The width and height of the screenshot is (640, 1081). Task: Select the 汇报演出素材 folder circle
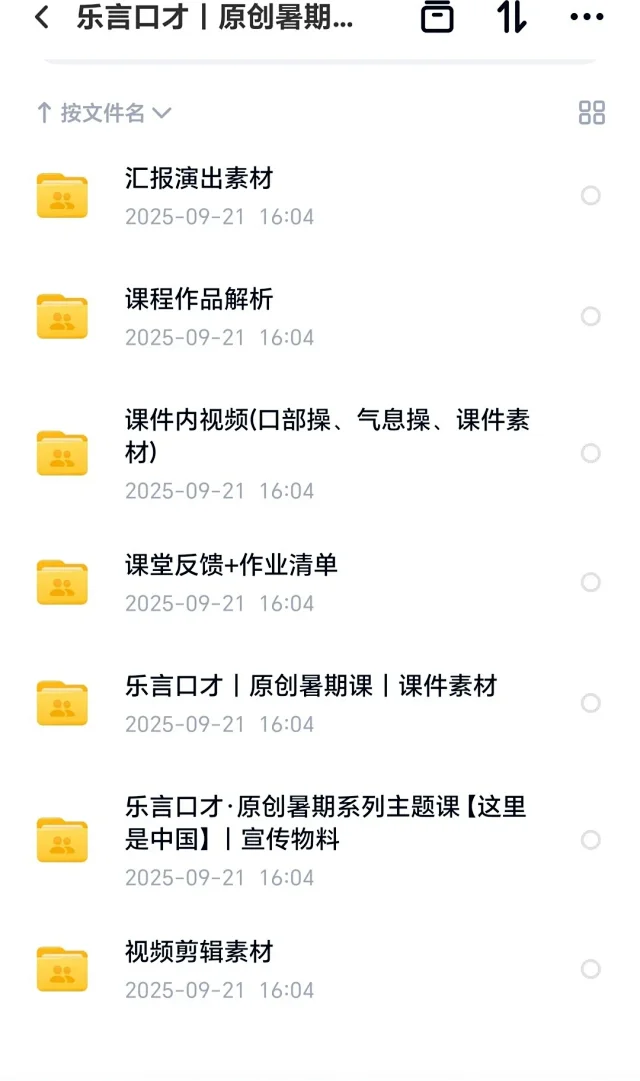[591, 196]
